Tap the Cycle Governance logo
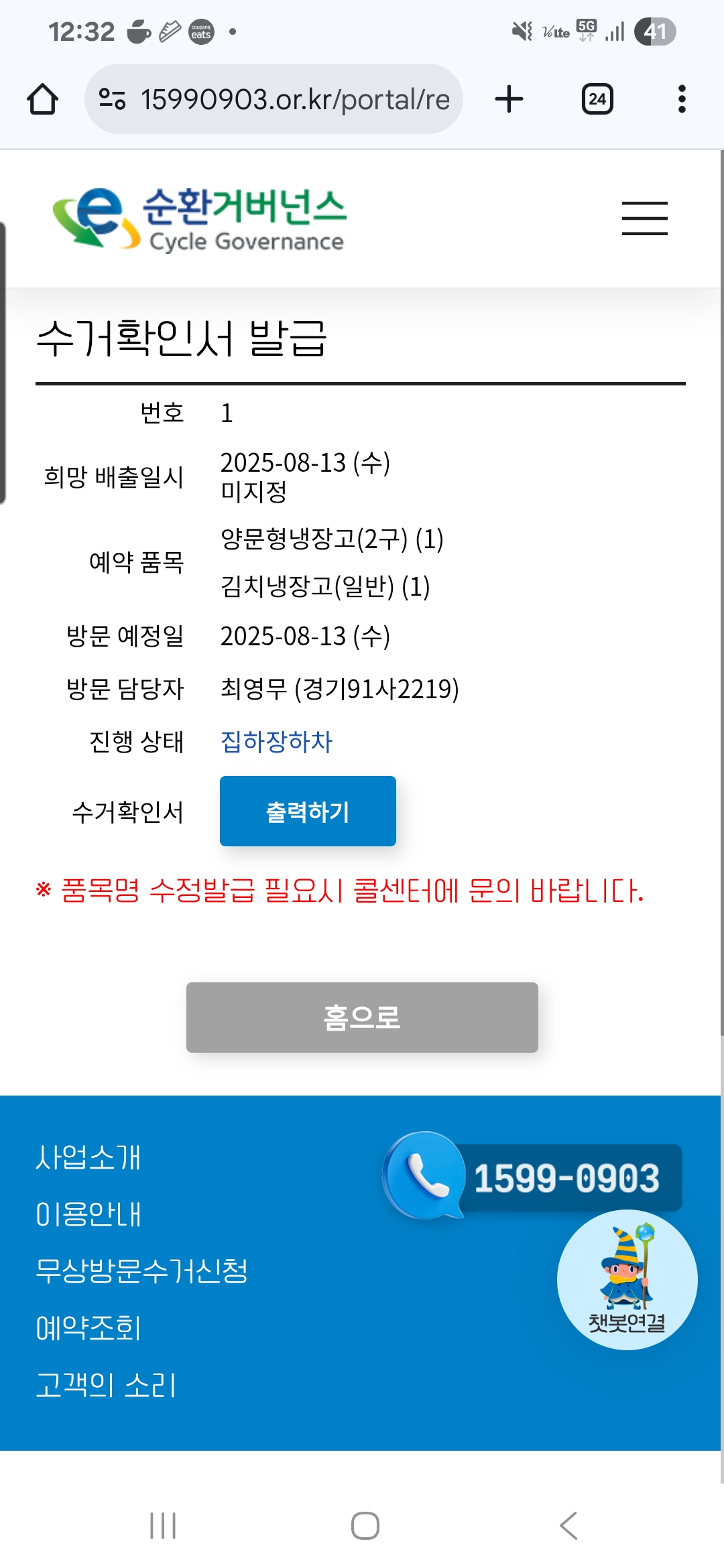This screenshot has height=1568, width=724. (200, 219)
